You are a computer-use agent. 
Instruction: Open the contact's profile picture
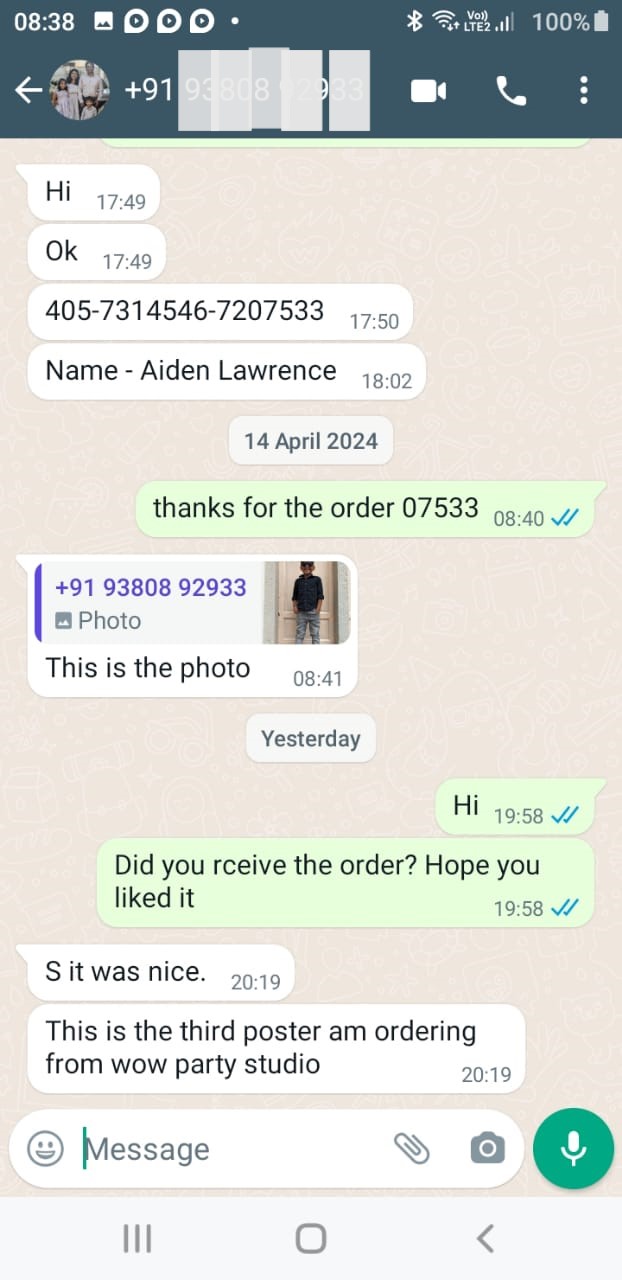point(80,91)
